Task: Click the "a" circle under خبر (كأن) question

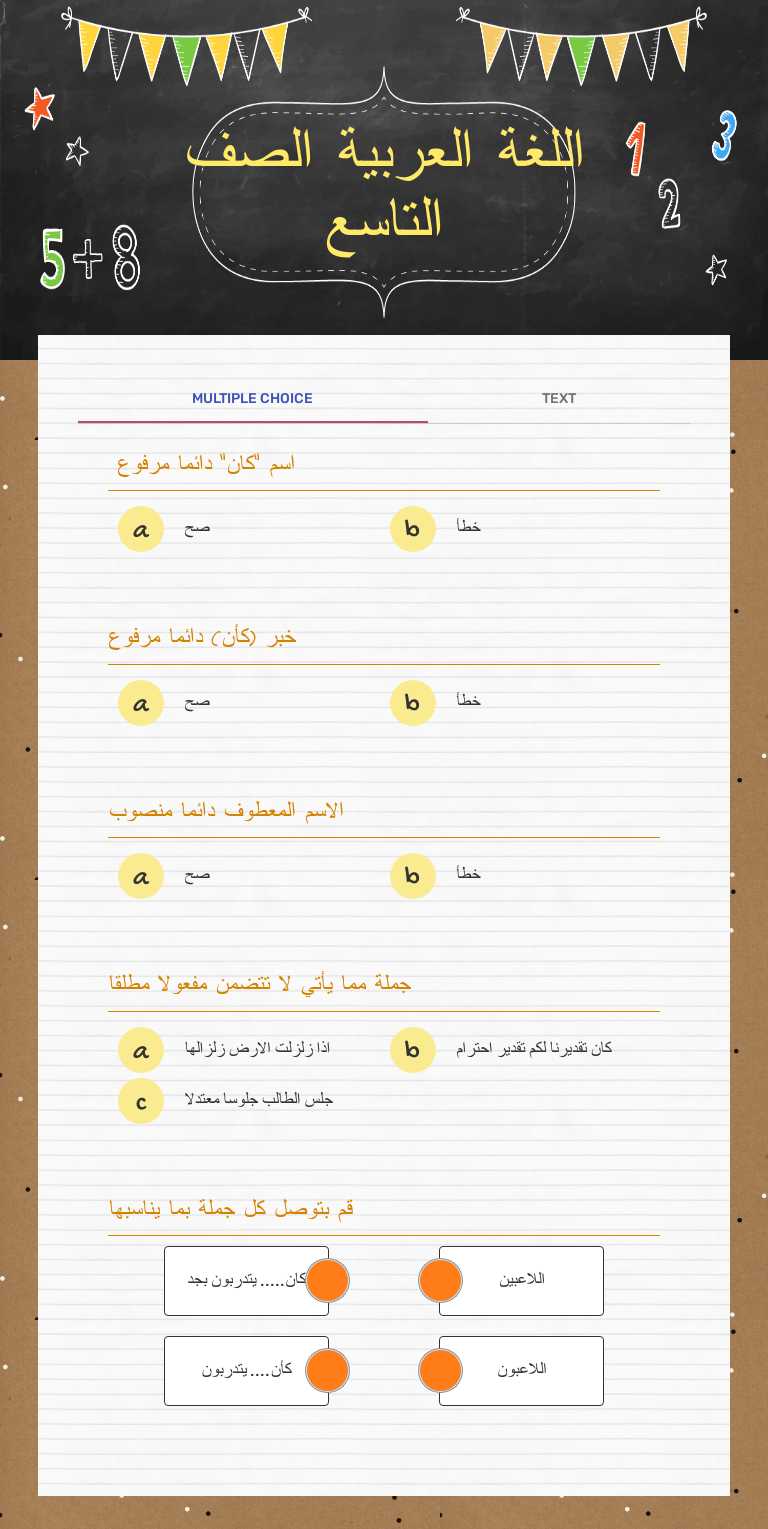Action: pyautogui.click(x=141, y=703)
